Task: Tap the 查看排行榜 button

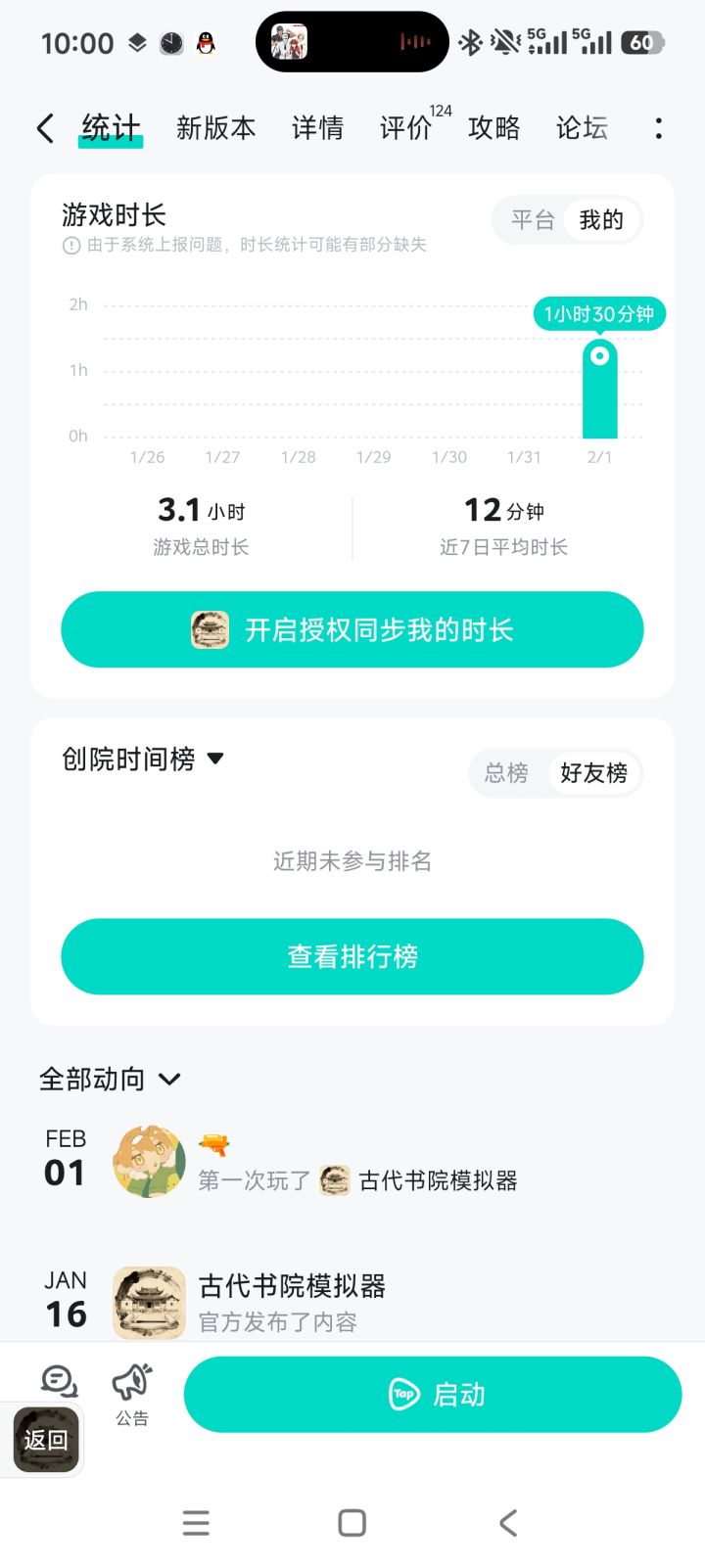Action: click(352, 956)
